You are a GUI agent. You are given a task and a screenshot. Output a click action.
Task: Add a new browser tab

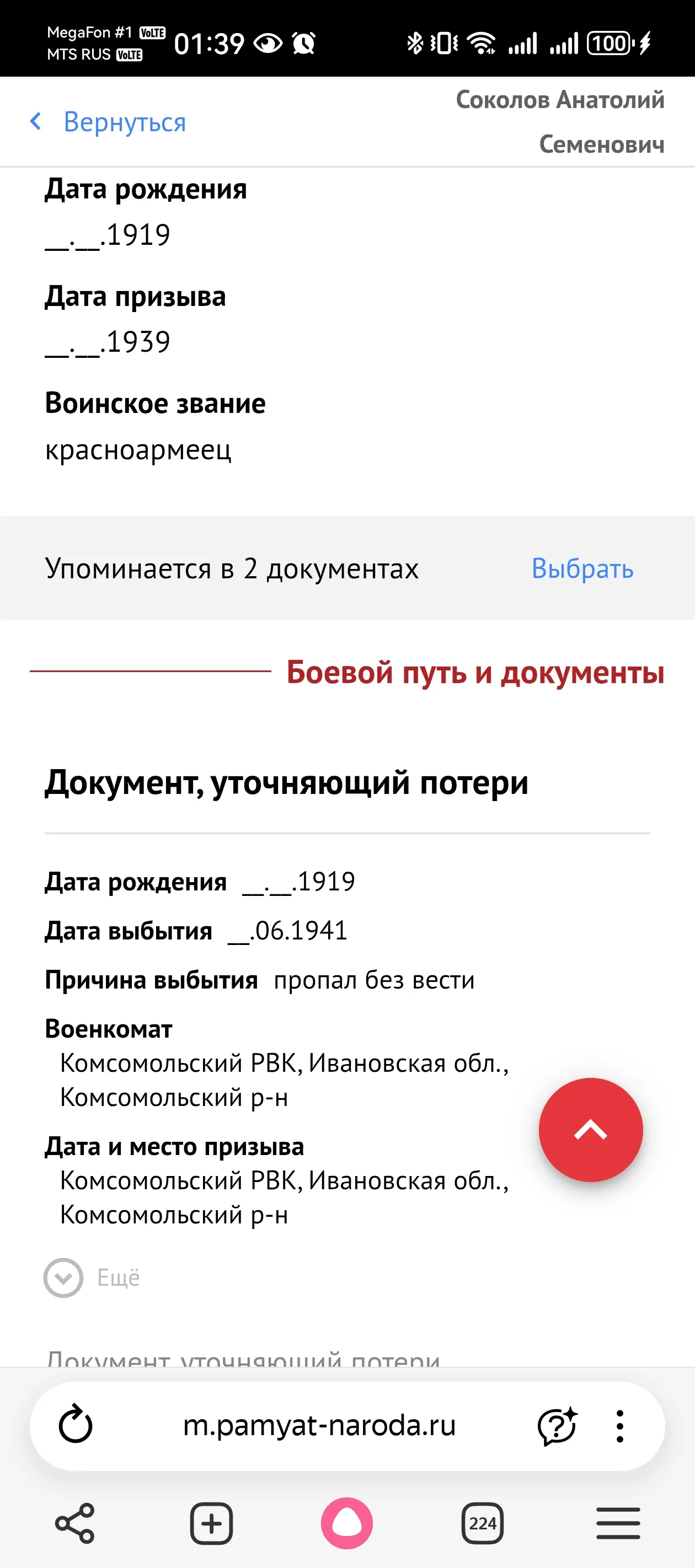click(x=211, y=1523)
